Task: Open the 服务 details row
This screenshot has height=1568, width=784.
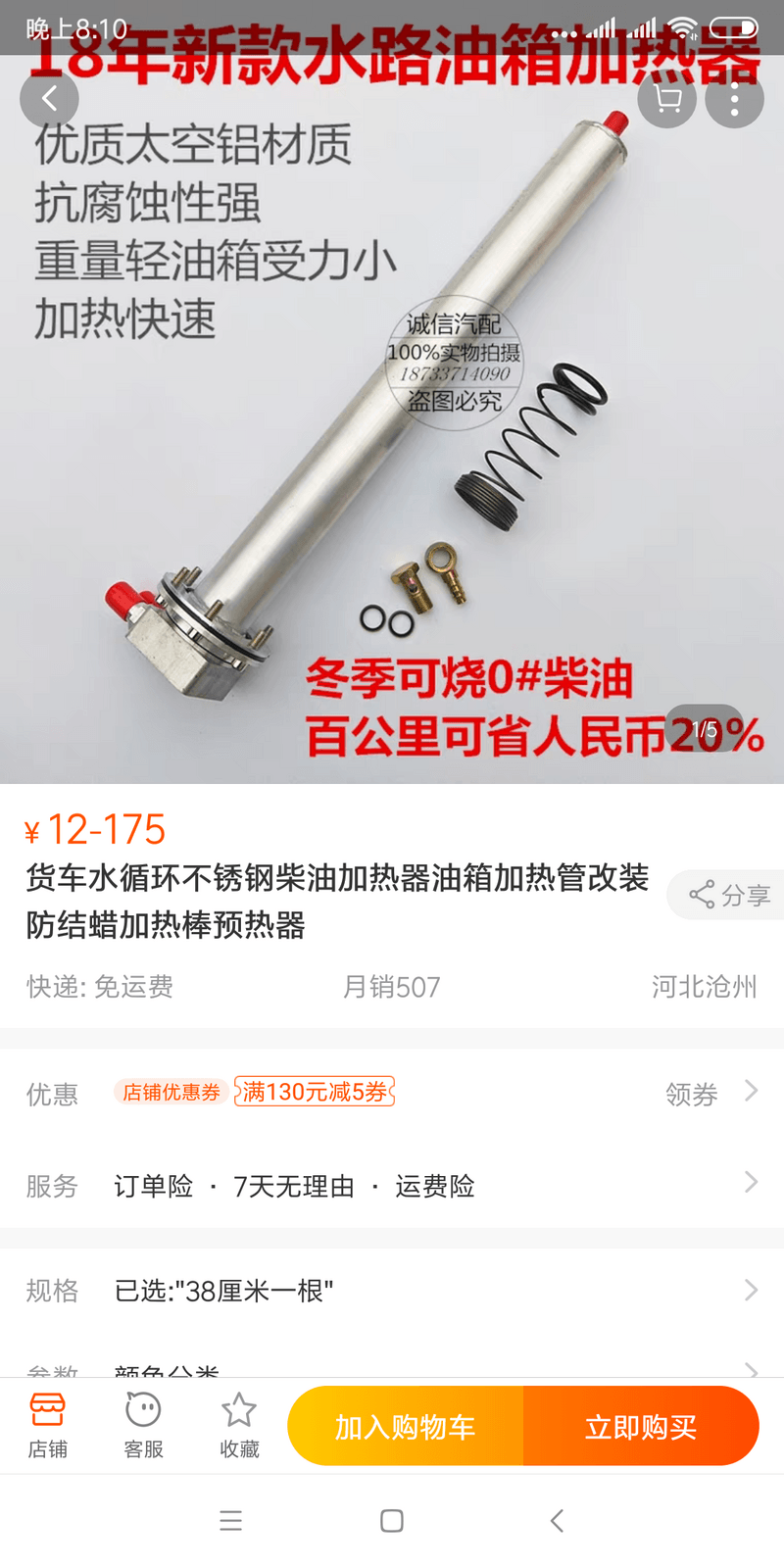Action: (x=392, y=1186)
